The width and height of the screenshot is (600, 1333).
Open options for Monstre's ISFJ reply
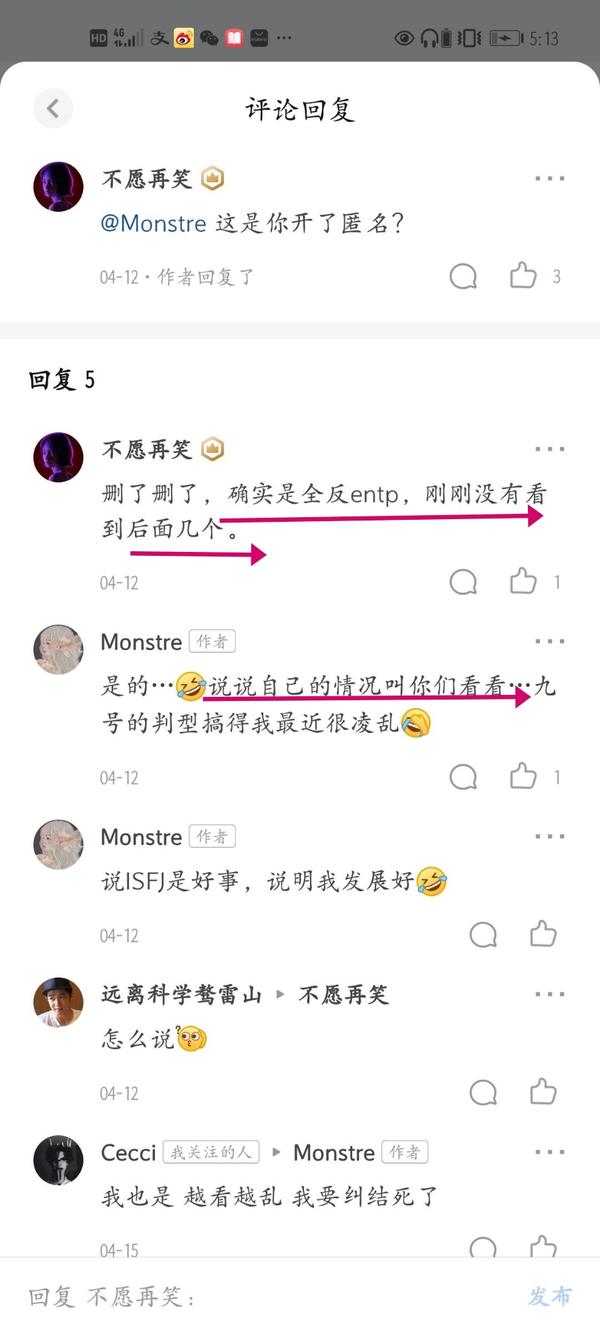point(549,836)
